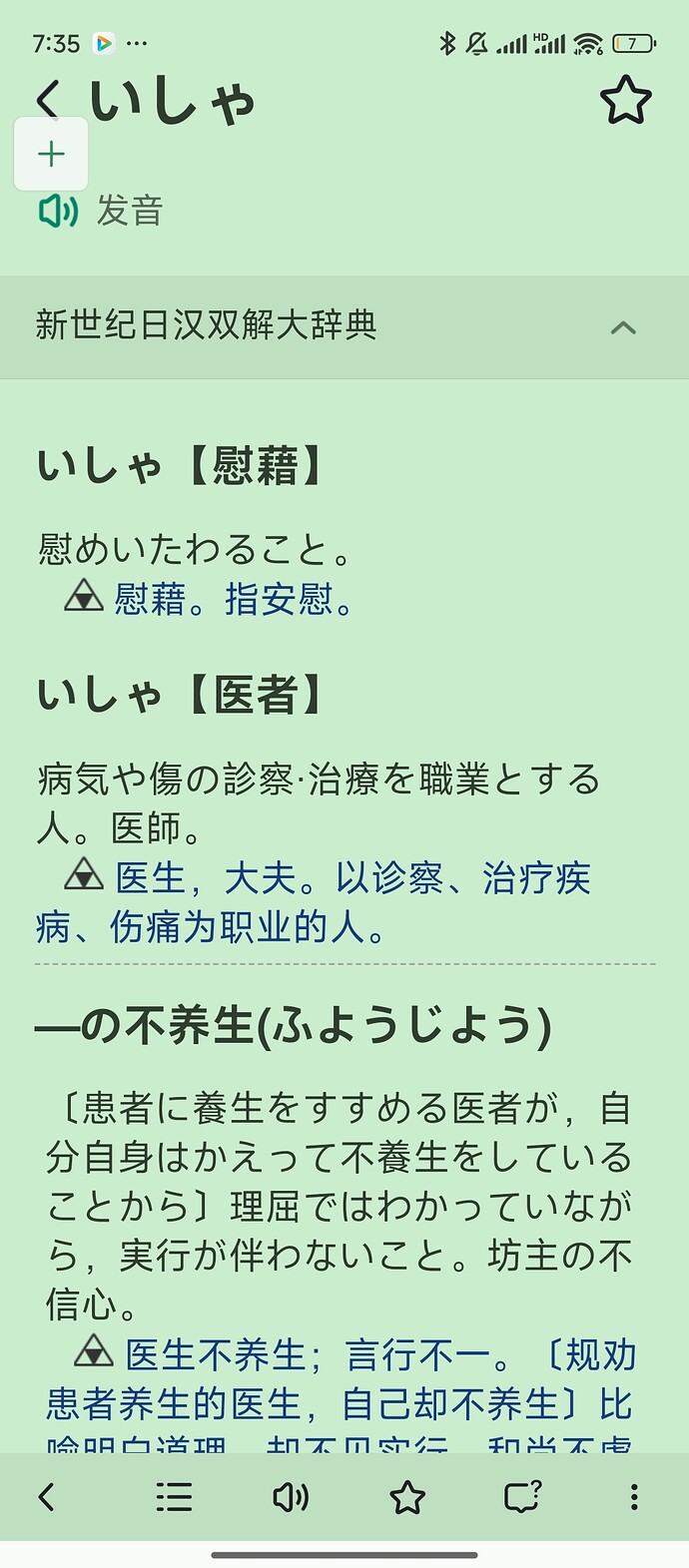Tap the back arrow in the bottom toolbar
The width and height of the screenshot is (689, 1568).
click(x=46, y=1496)
